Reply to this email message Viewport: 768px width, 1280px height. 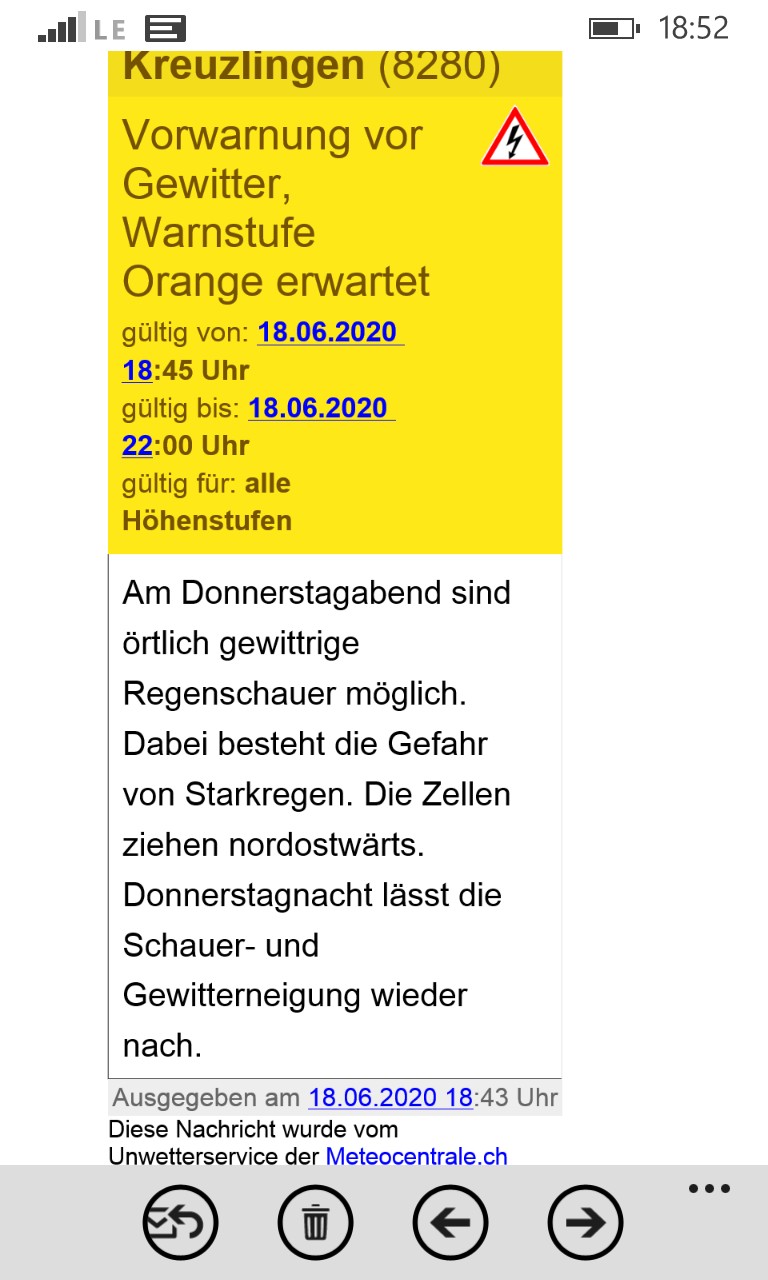coord(179,1222)
